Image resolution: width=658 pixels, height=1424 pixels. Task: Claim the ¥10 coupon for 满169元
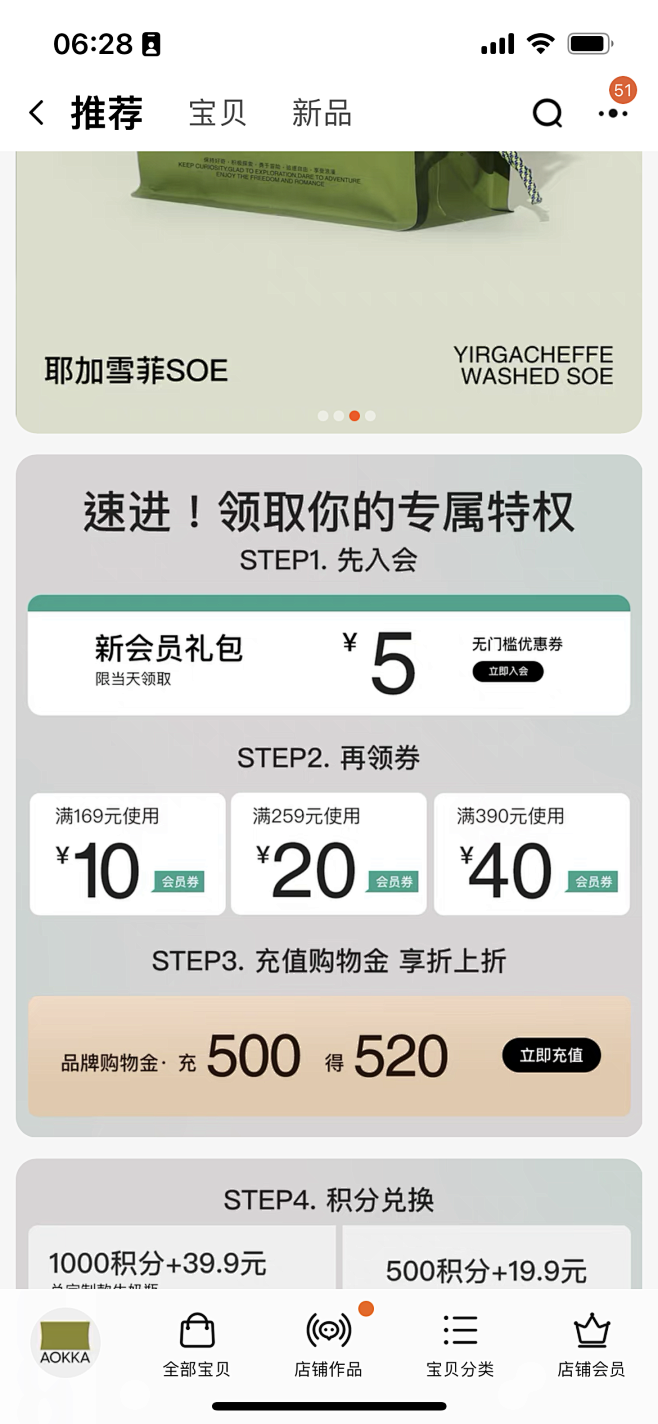127,854
